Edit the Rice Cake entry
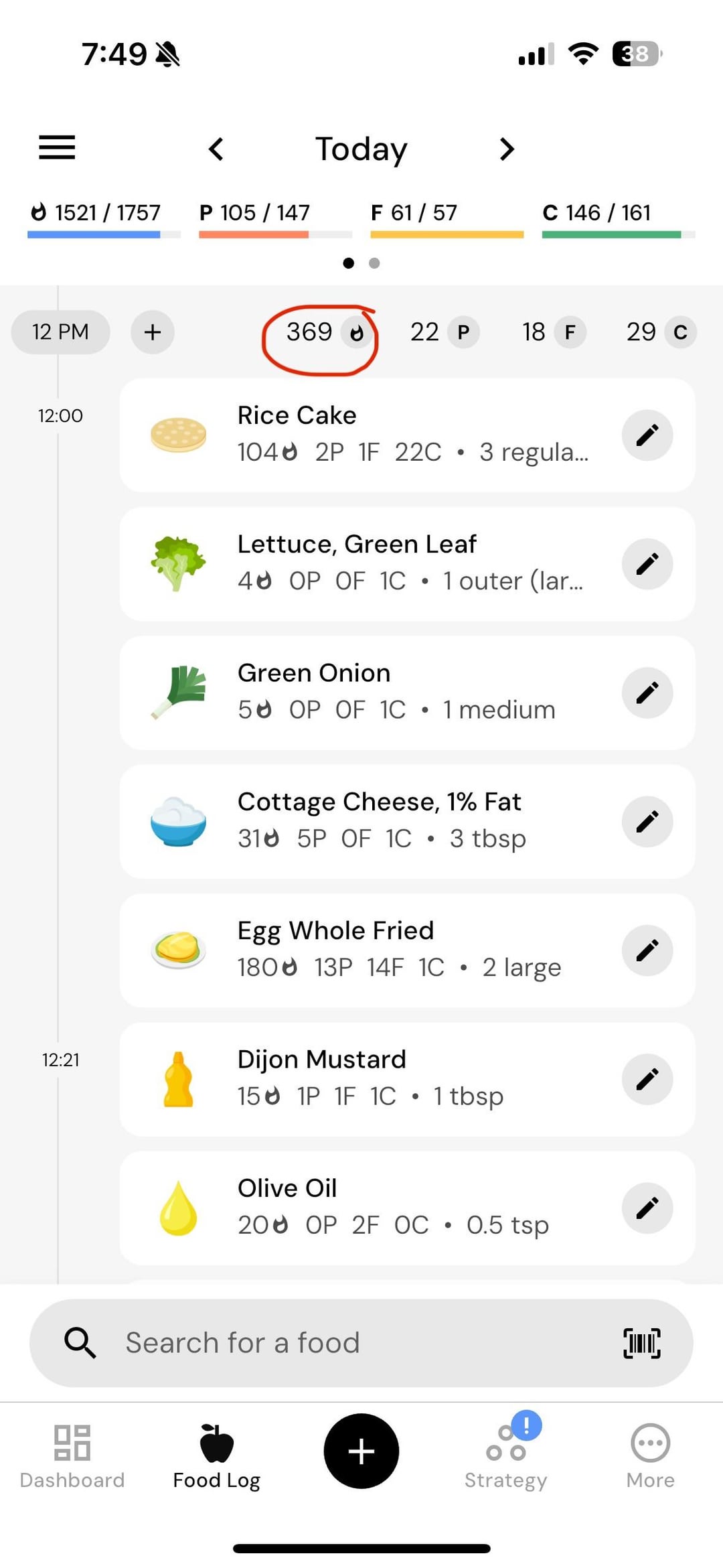 click(647, 435)
